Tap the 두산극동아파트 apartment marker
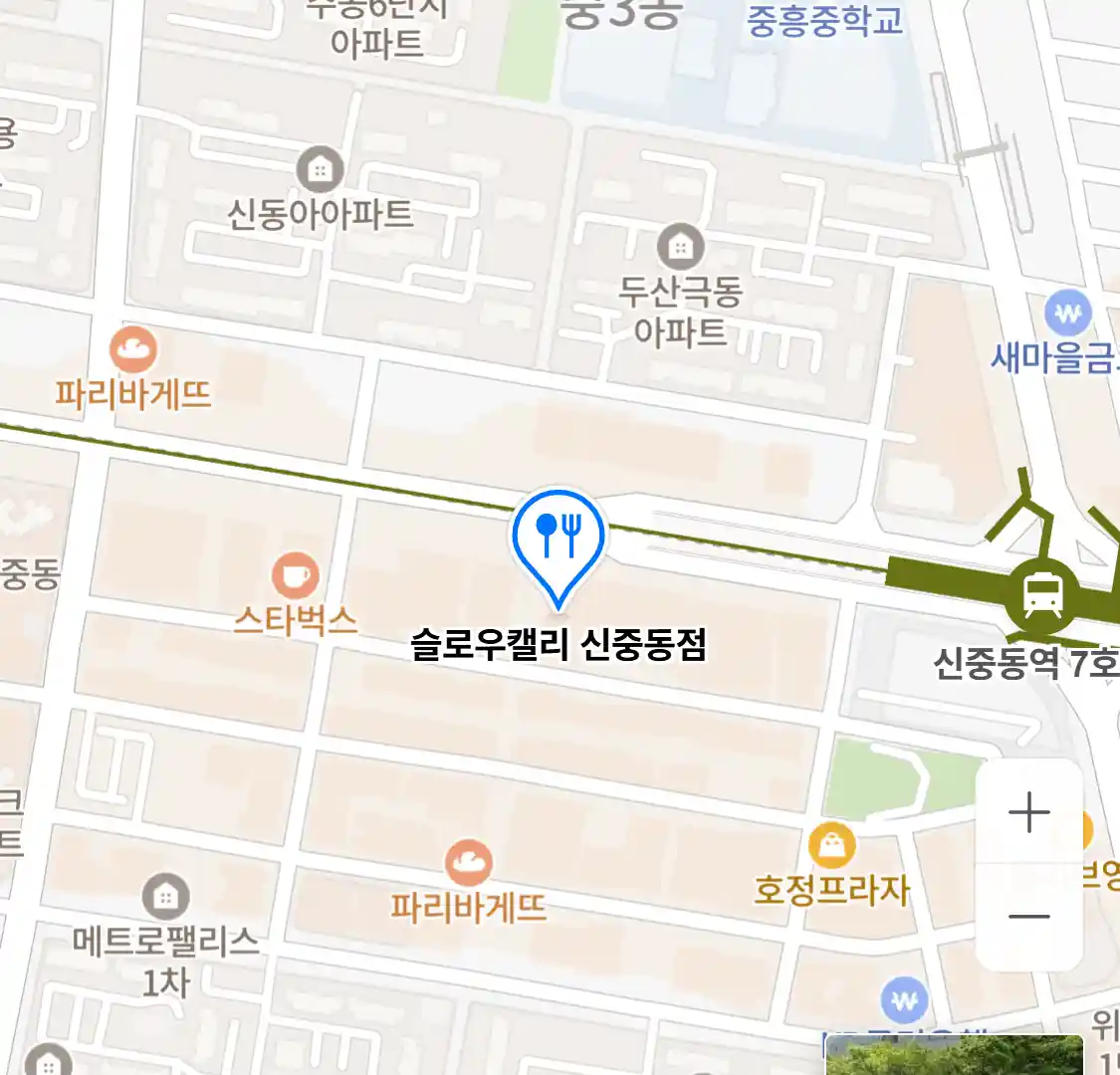The image size is (1120, 1075). tap(680, 246)
